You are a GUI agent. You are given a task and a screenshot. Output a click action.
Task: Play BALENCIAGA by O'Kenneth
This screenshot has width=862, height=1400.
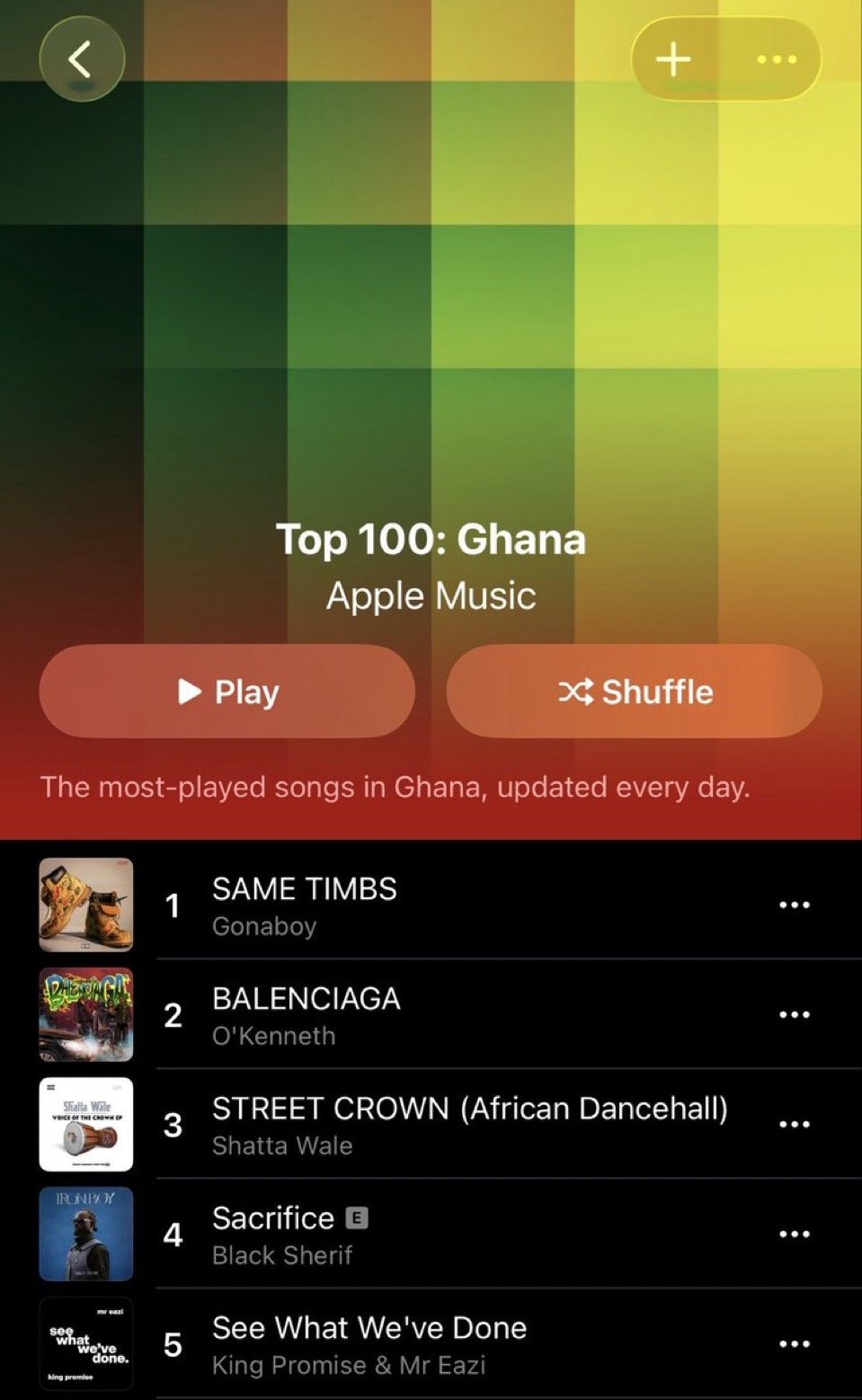pos(431,1015)
